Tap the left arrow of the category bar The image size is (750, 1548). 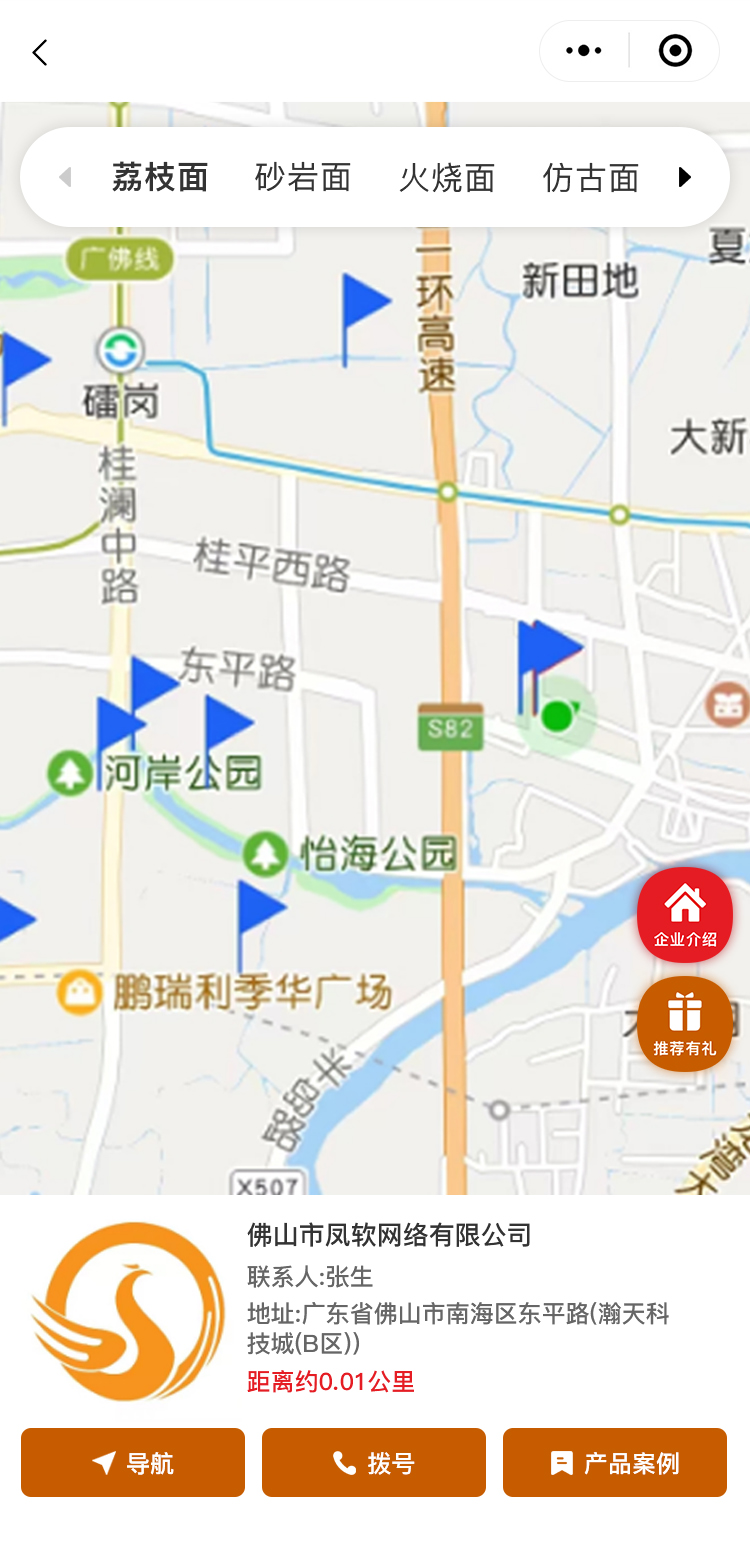[x=65, y=178]
